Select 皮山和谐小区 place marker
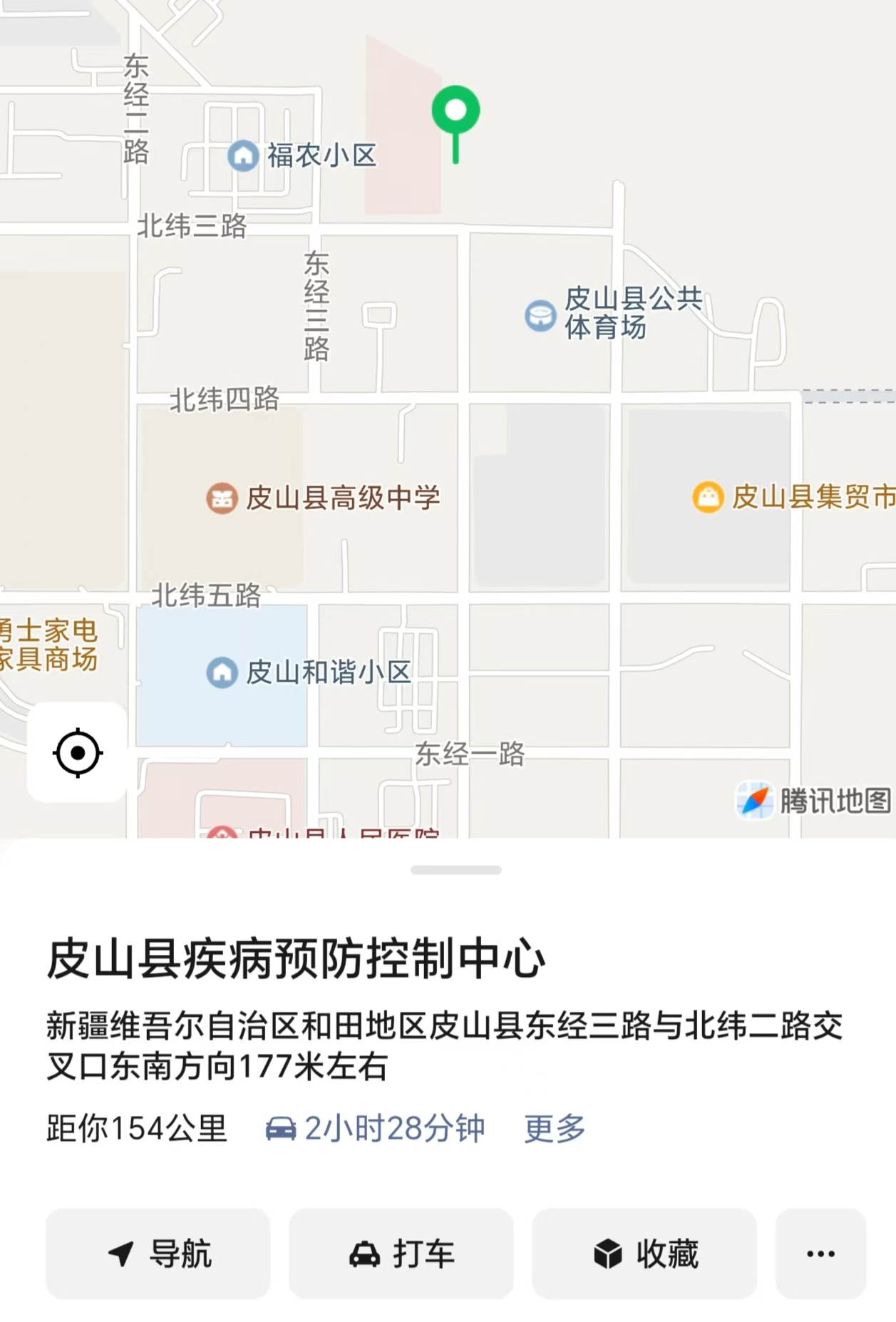896x1322 pixels. [x=222, y=672]
